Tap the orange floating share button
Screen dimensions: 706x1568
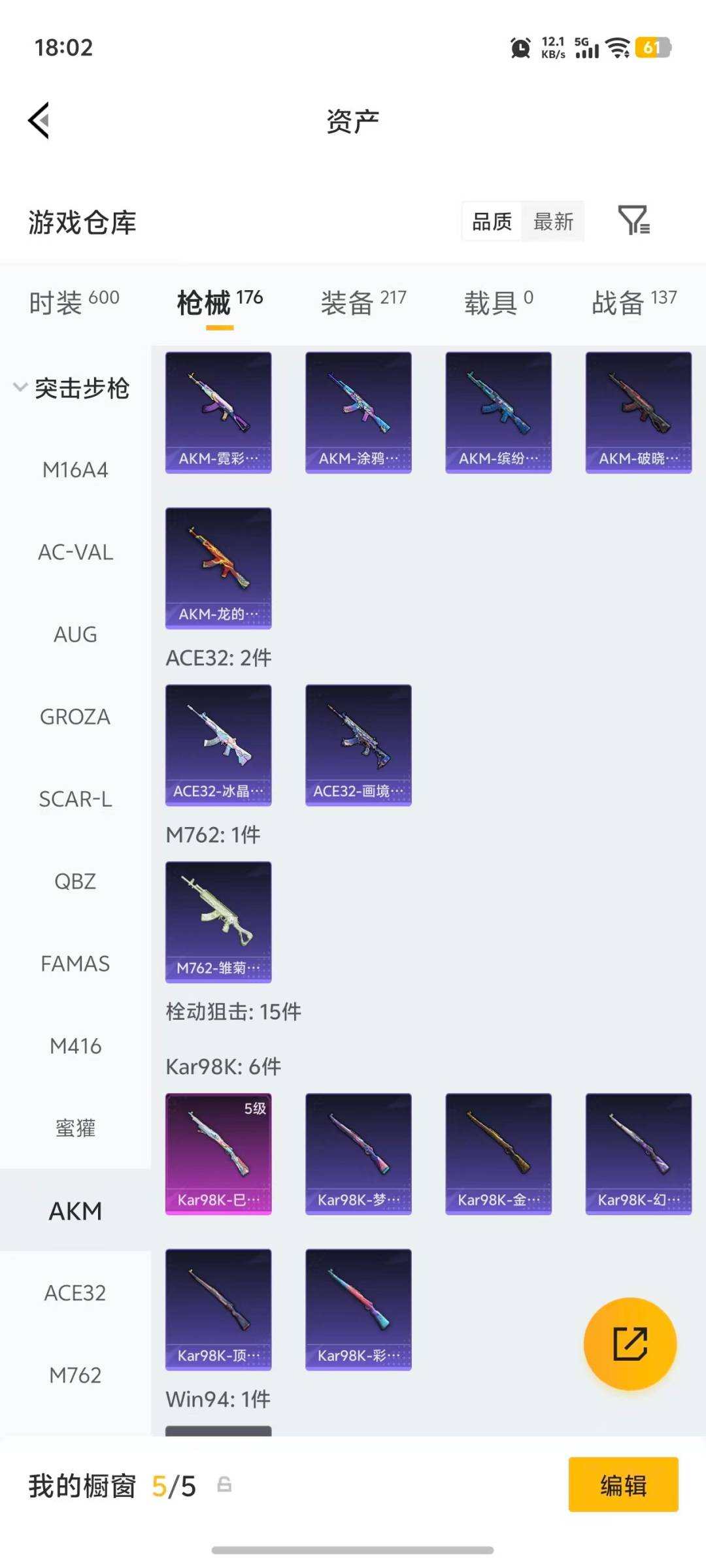click(630, 1344)
